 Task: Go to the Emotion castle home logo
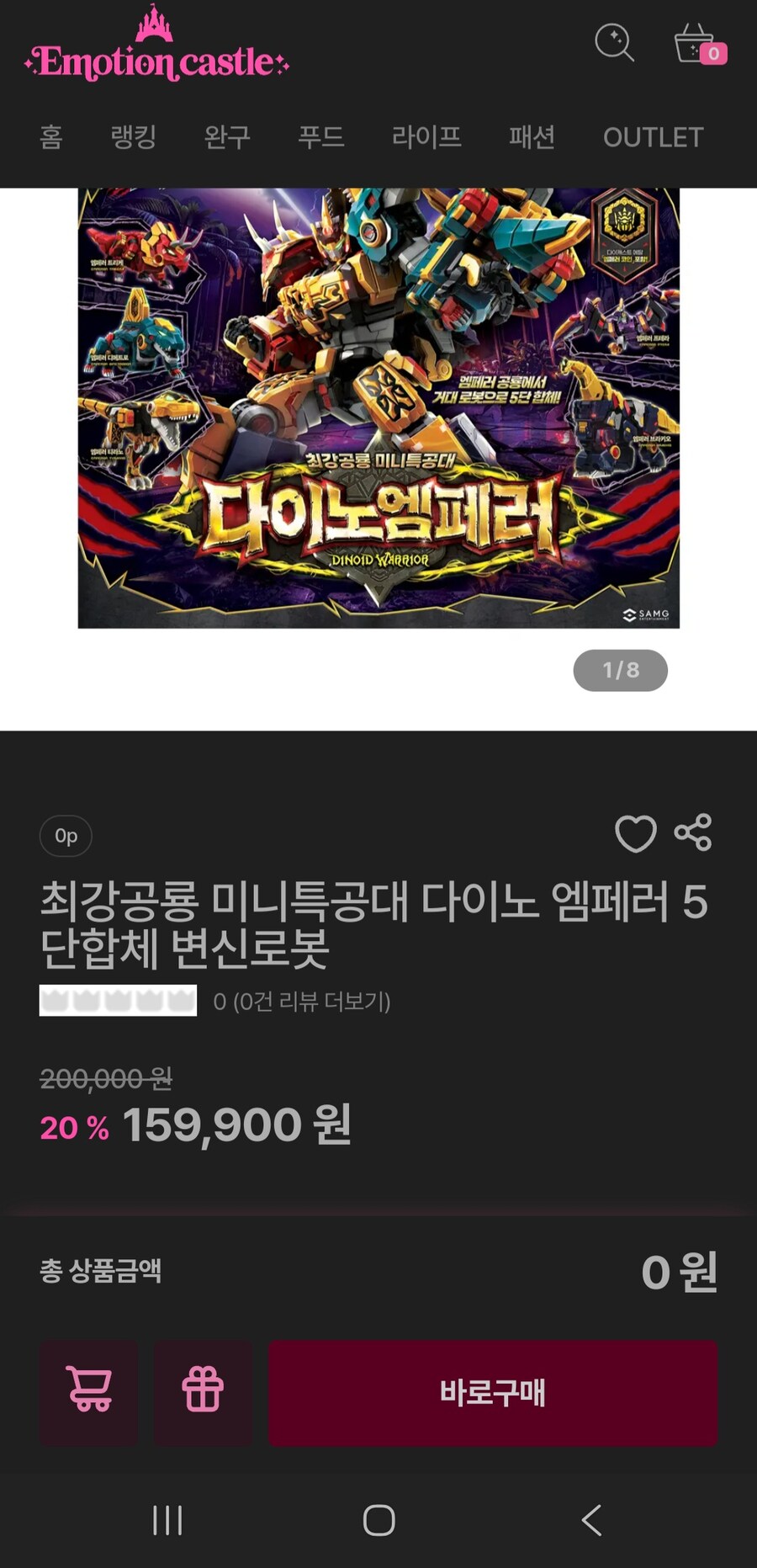point(157,50)
